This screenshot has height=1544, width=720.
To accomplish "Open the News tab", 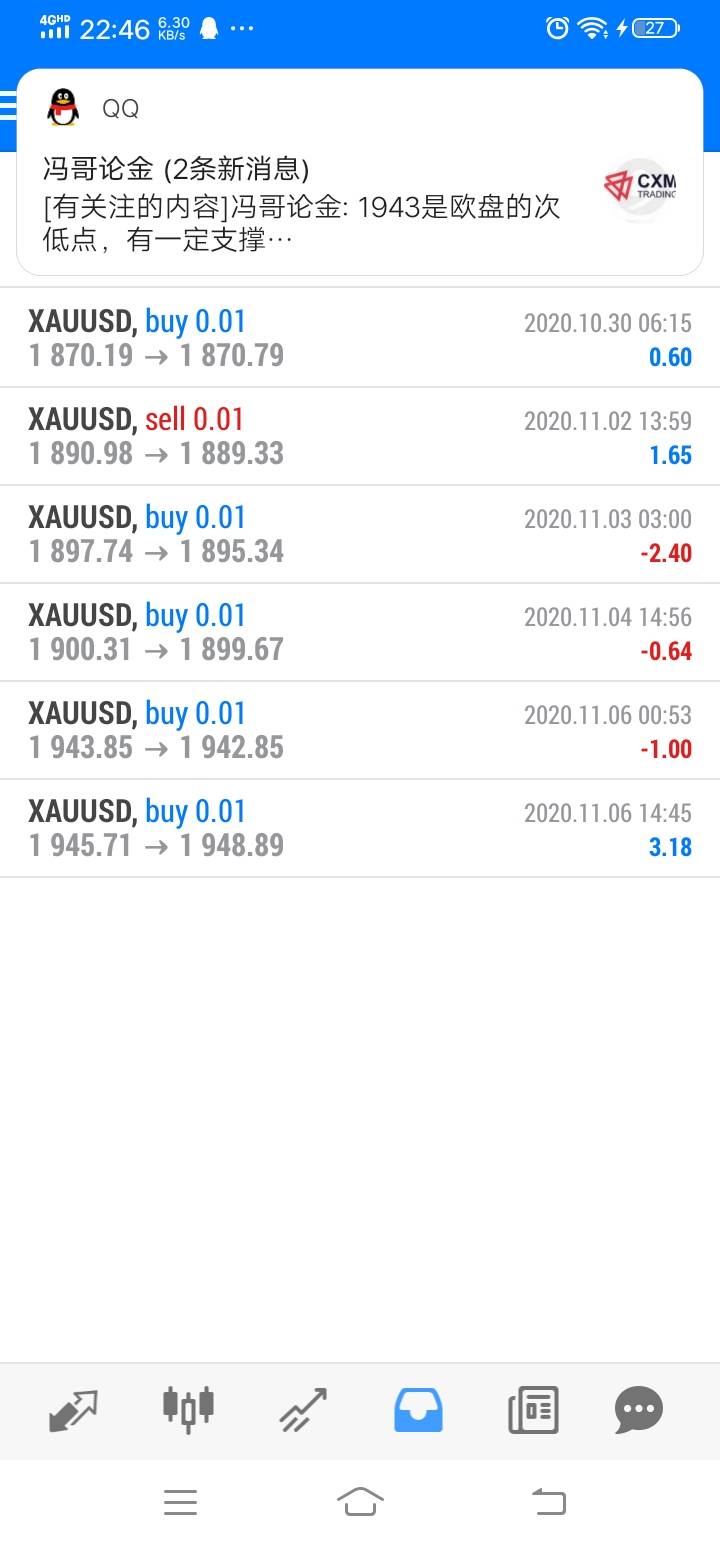I will pos(532,1410).
